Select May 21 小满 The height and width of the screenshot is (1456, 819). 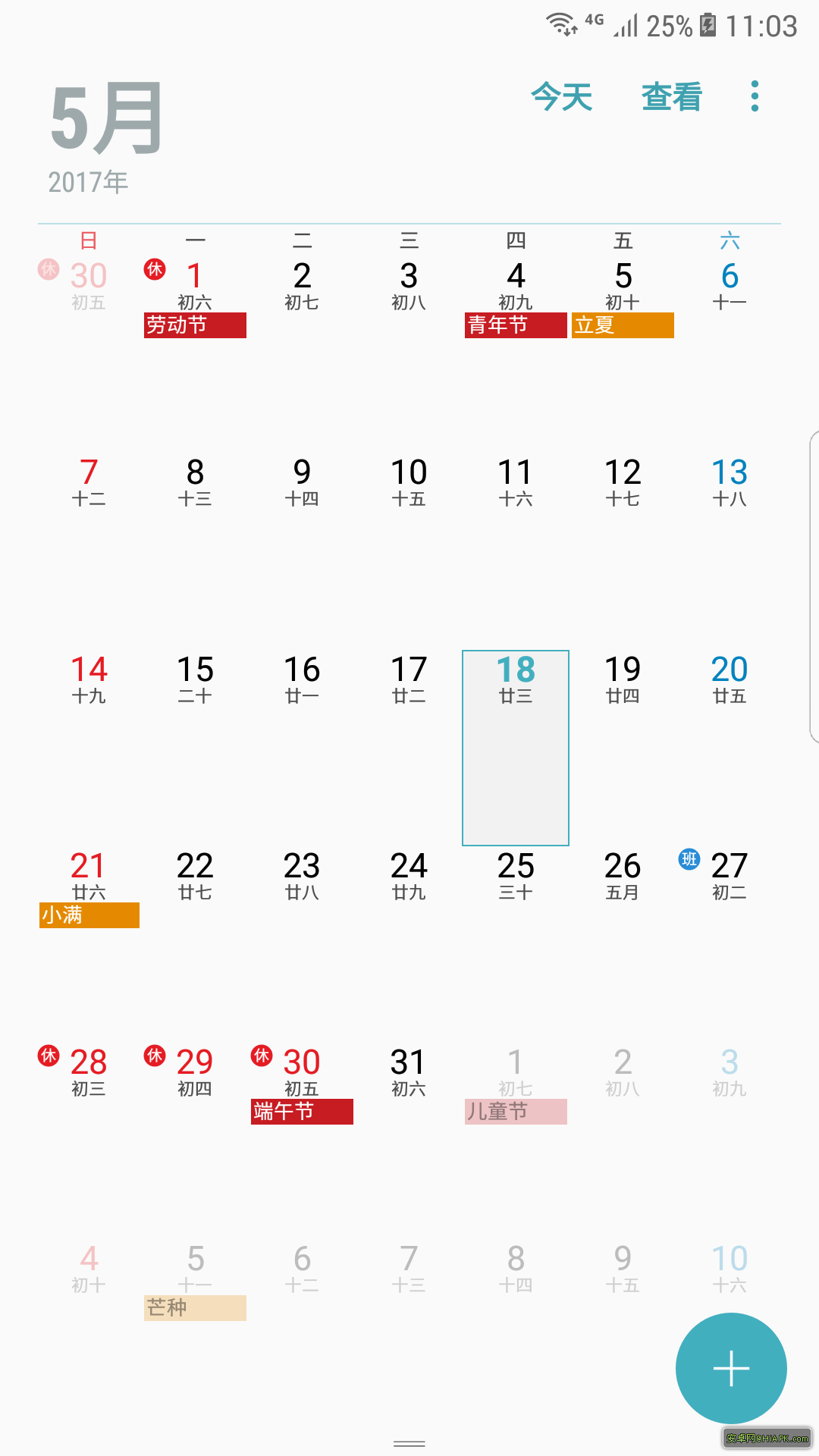click(89, 943)
